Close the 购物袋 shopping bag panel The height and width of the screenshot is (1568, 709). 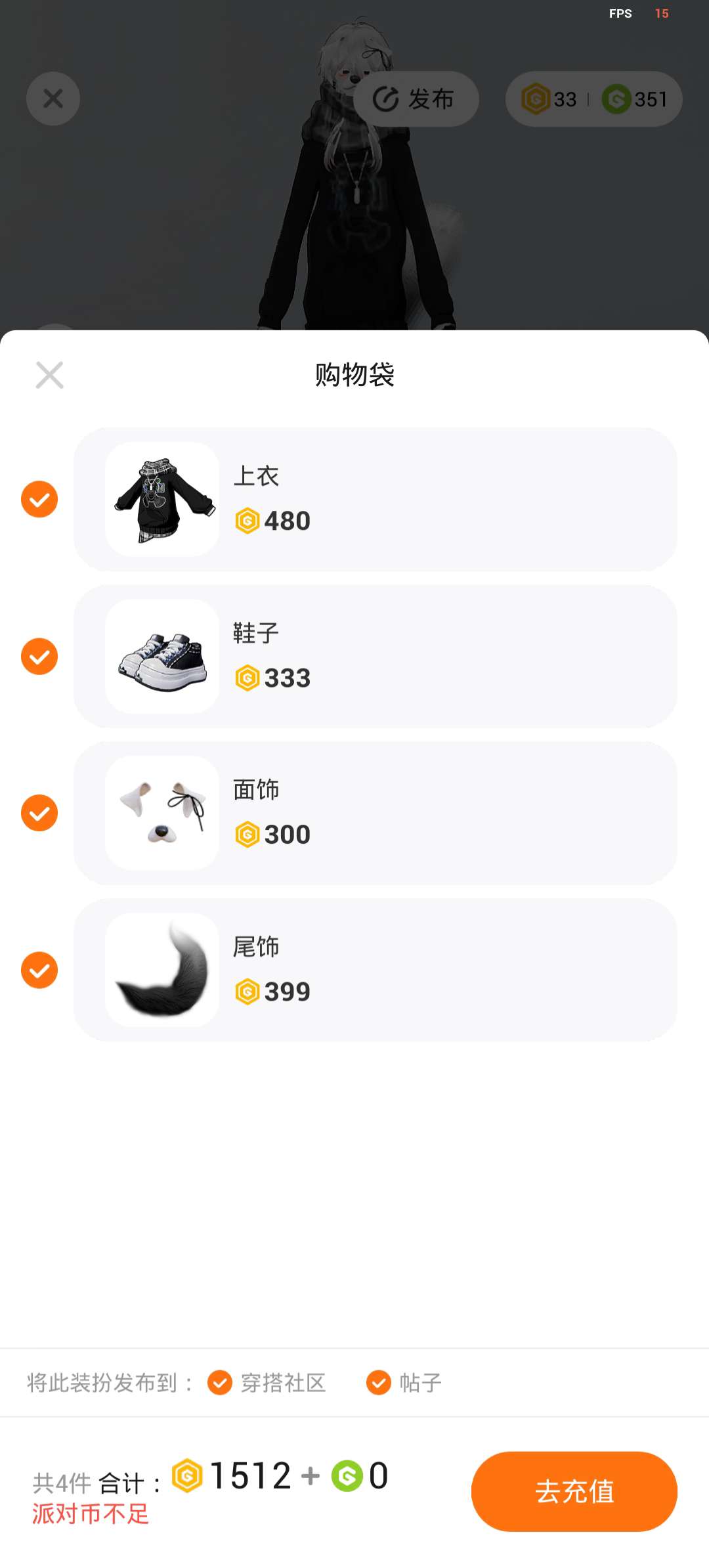[x=49, y=375]
